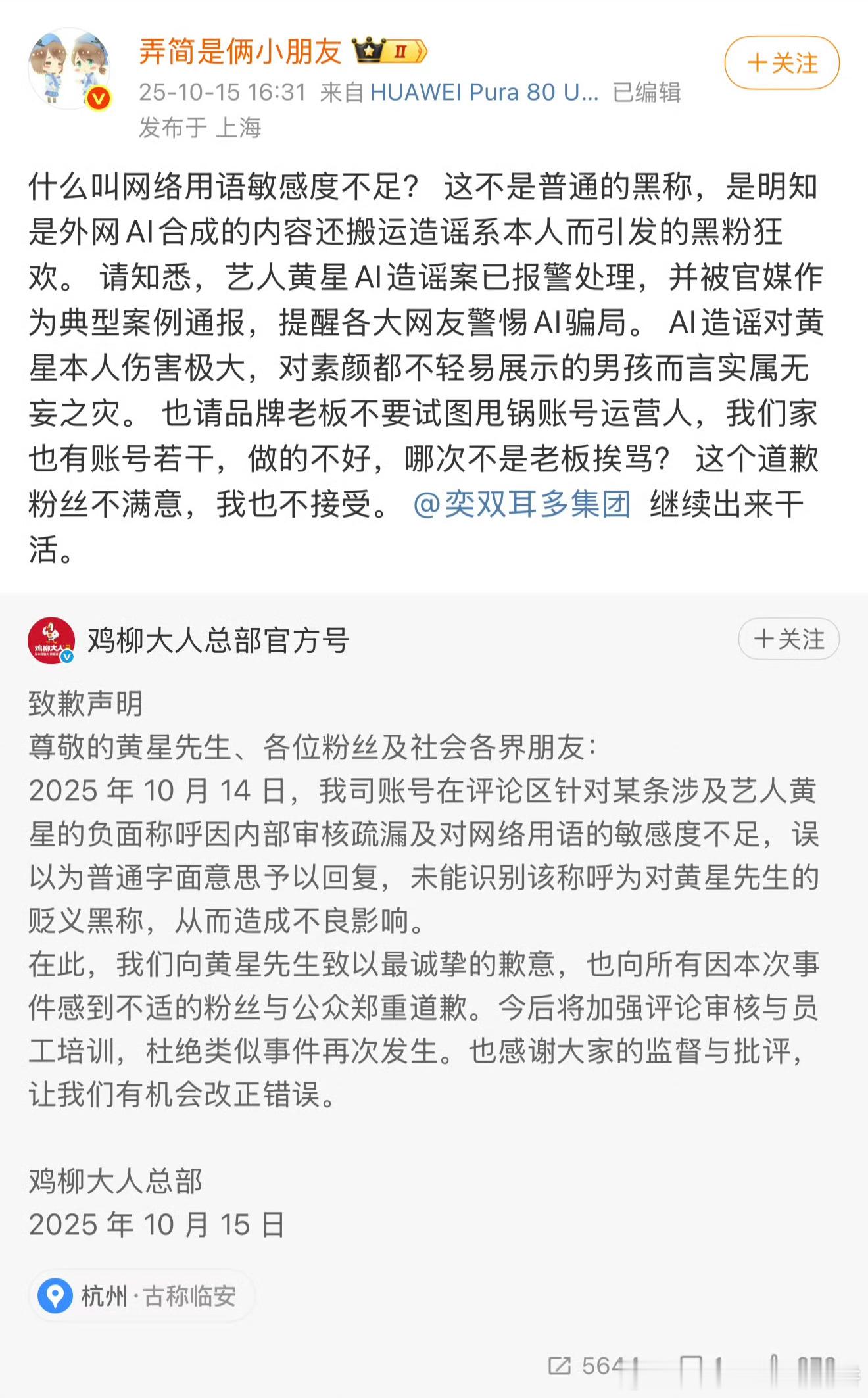This screenshot has width=868, height=1398.
Task: Open the @奕双耳多集团 mention
Action: [x=521, y=504]
